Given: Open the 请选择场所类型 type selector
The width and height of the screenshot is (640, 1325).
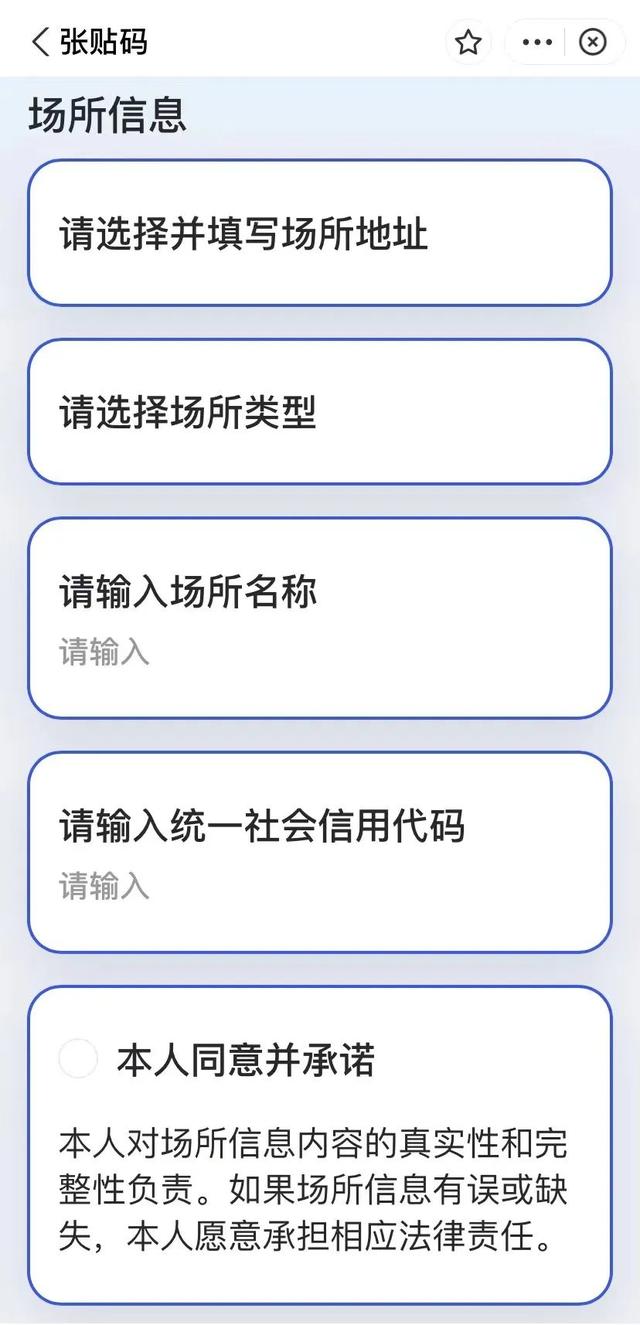Looking at the screenshot, I should click(x=319, y=412).
